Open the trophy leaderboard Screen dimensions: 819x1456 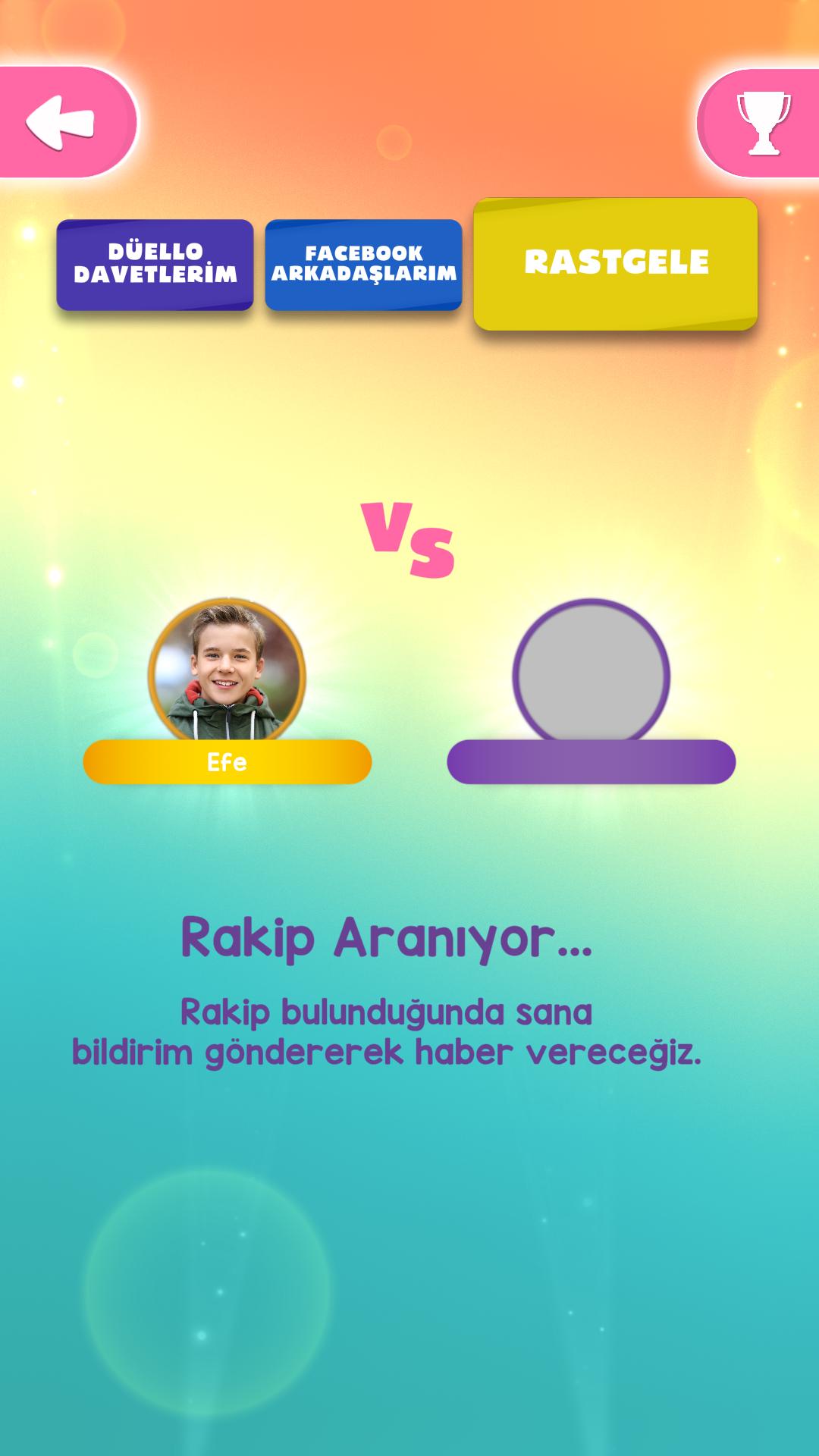(x=762, y=124)
